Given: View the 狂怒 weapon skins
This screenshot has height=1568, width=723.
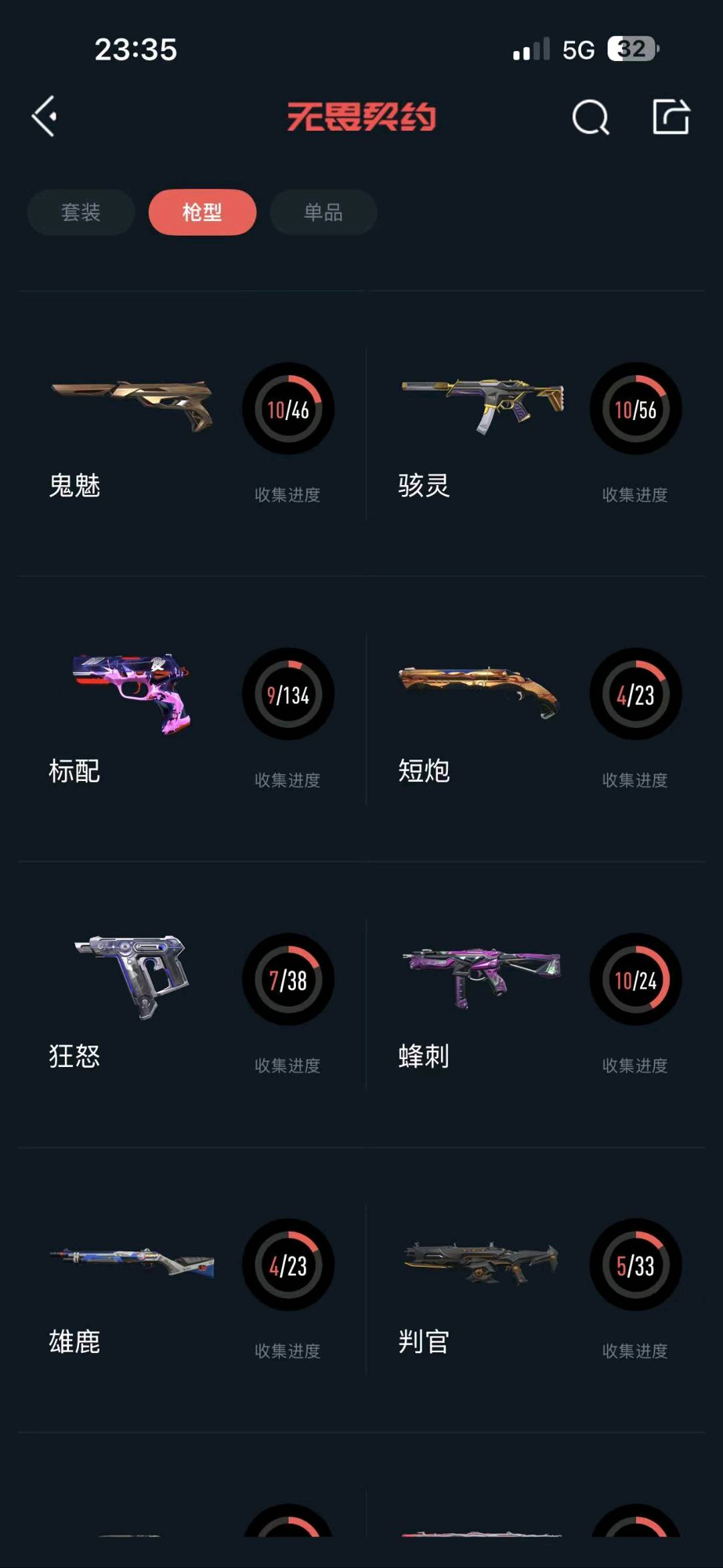Looking at the screenshot, I should tap(192, 1005).
